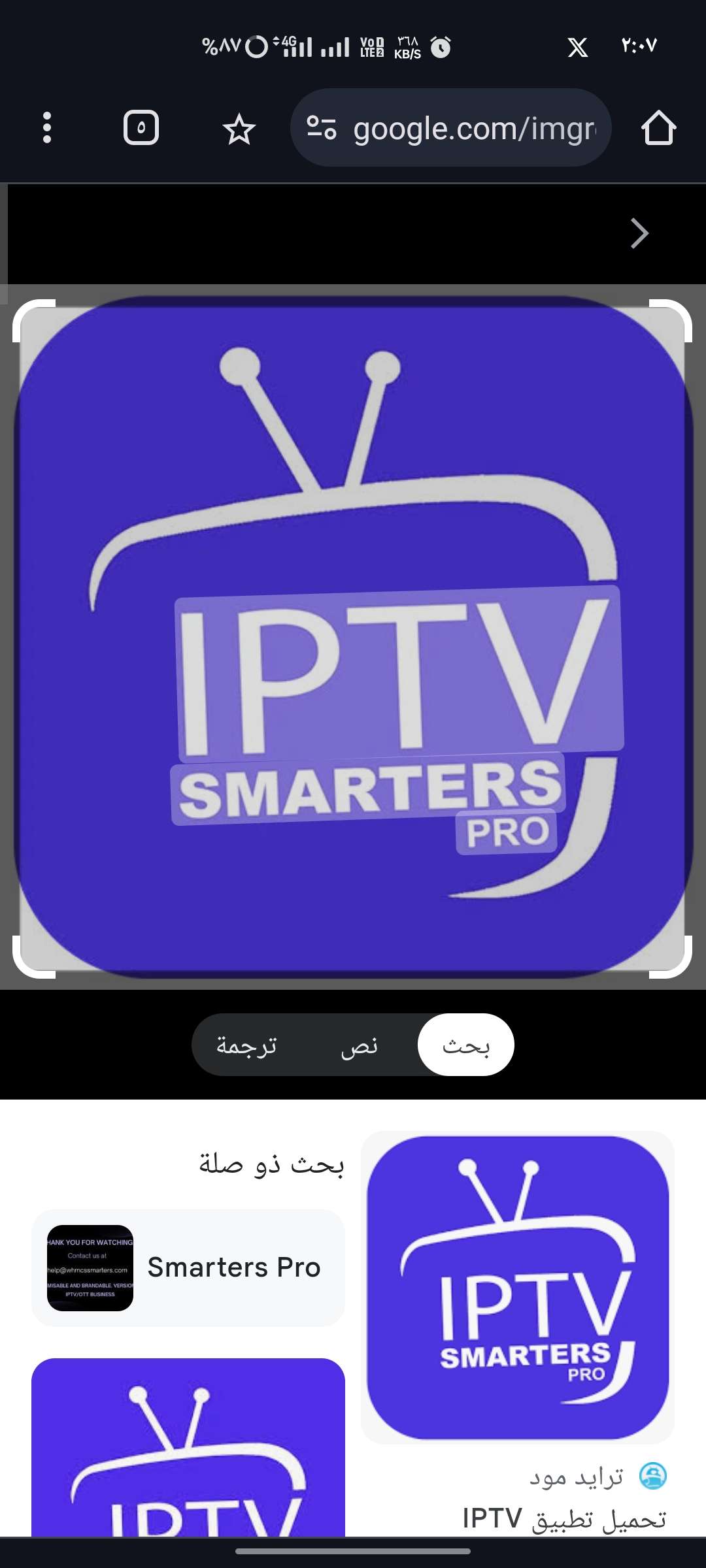
Task: Open the ترايد مود IPTV Smarters result
Action: (x=518, y=1287)
